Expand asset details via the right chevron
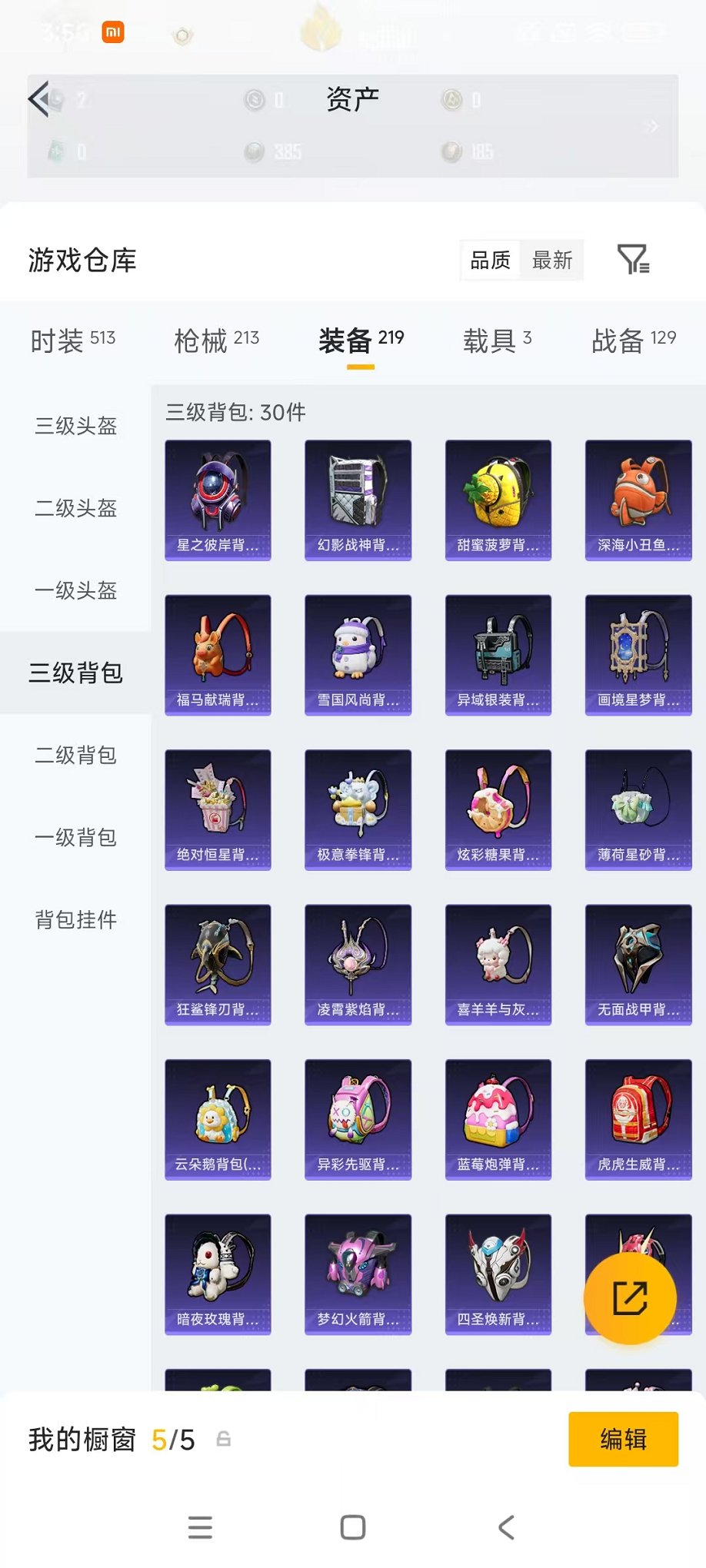 [x=650, y=128]
